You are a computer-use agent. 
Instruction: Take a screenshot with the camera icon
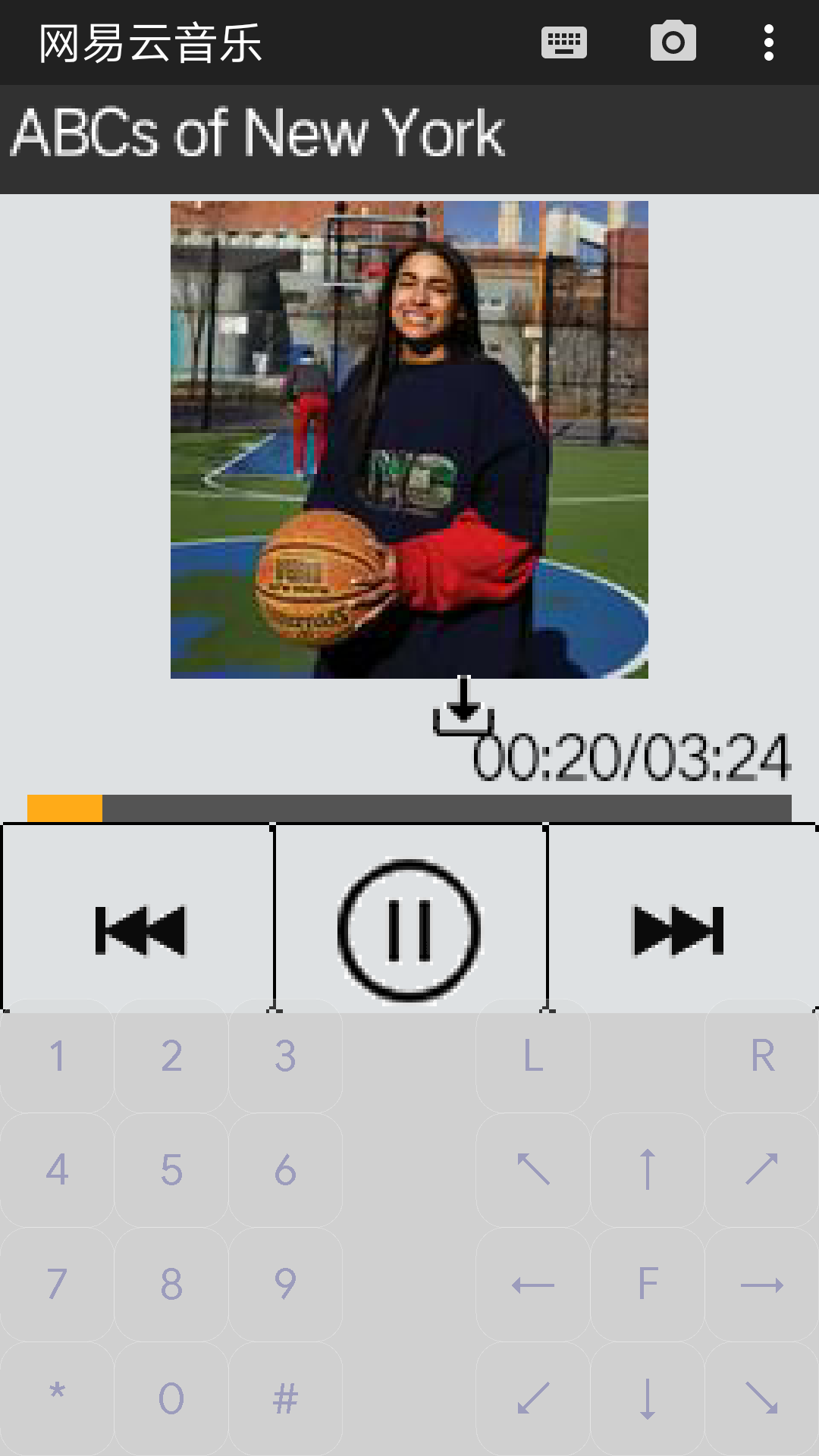point(673,42)
